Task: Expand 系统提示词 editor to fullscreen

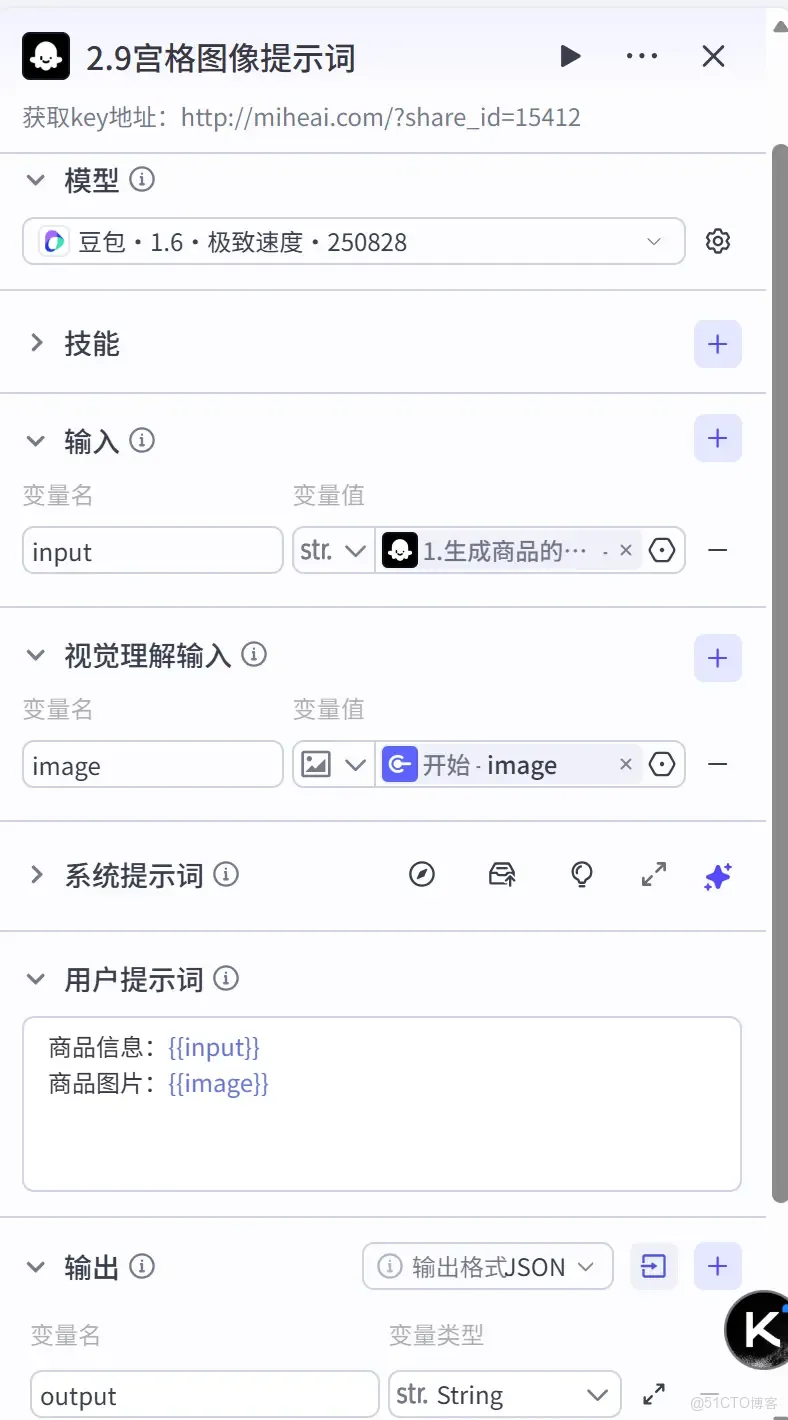Action: point(655,874)
